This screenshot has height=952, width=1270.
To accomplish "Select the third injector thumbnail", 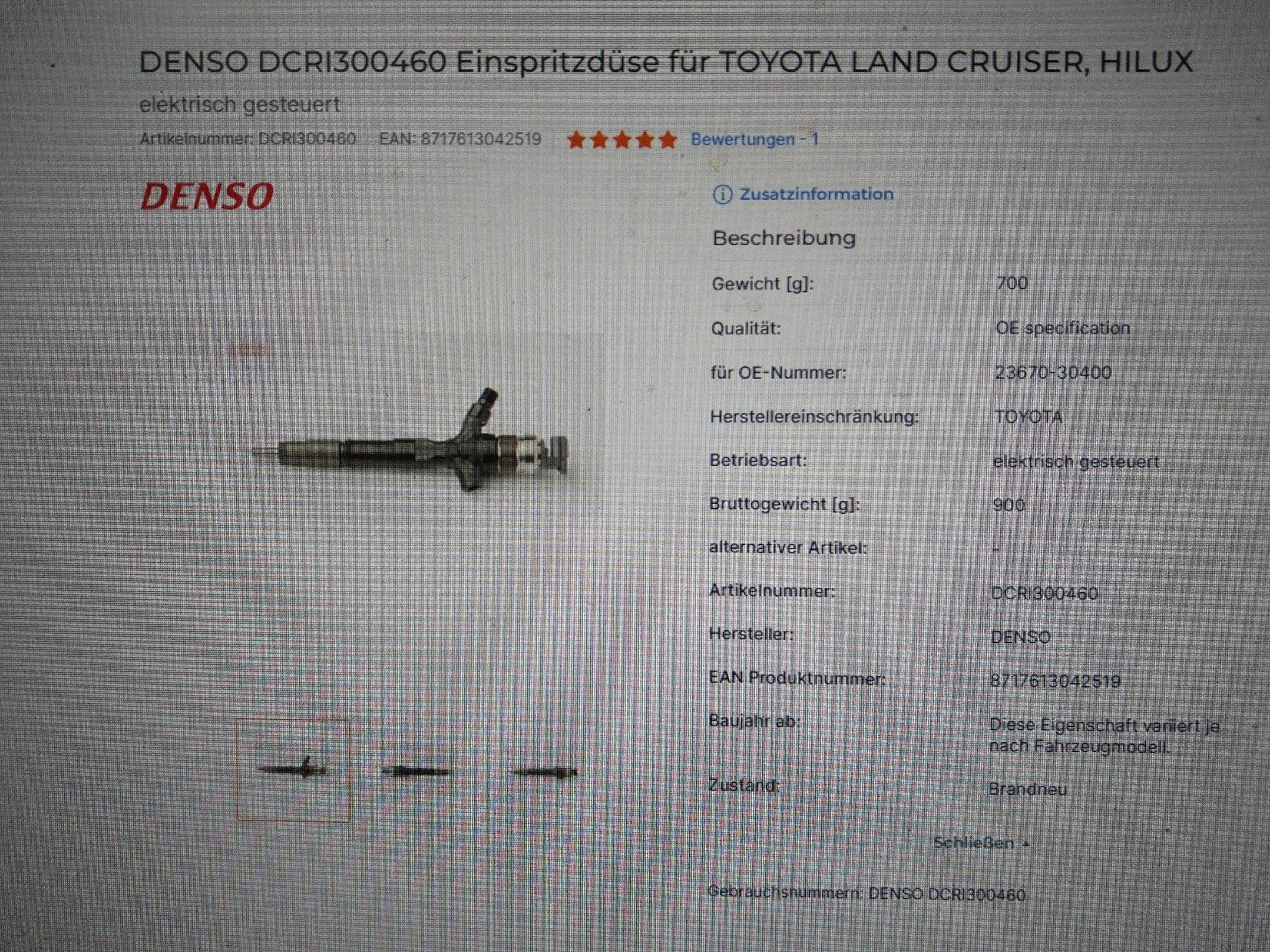I will [544, 772].
